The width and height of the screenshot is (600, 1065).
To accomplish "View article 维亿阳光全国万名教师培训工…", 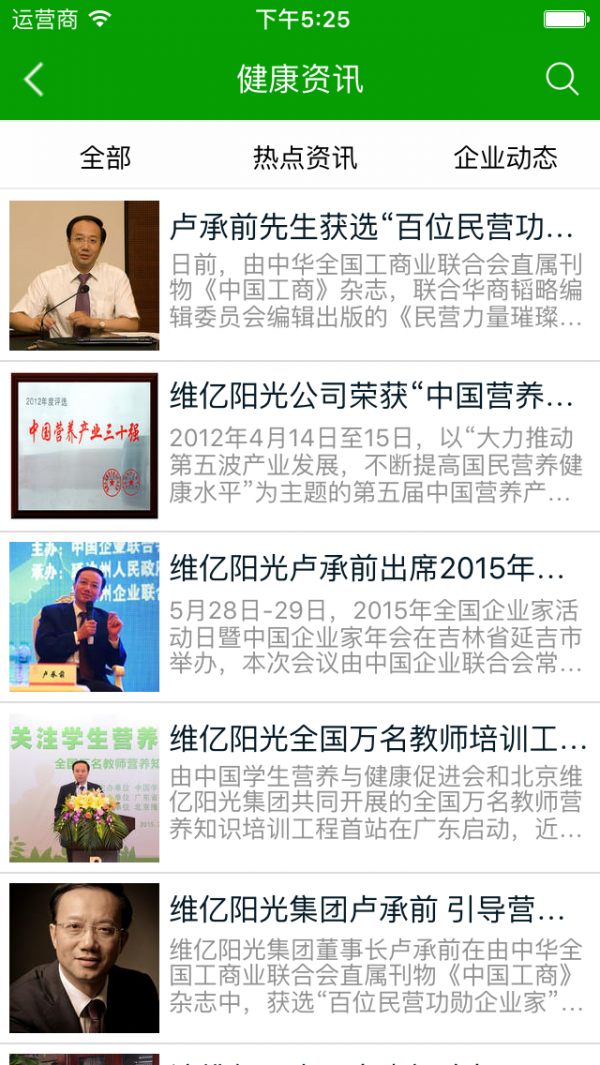I will click(378, 740).
